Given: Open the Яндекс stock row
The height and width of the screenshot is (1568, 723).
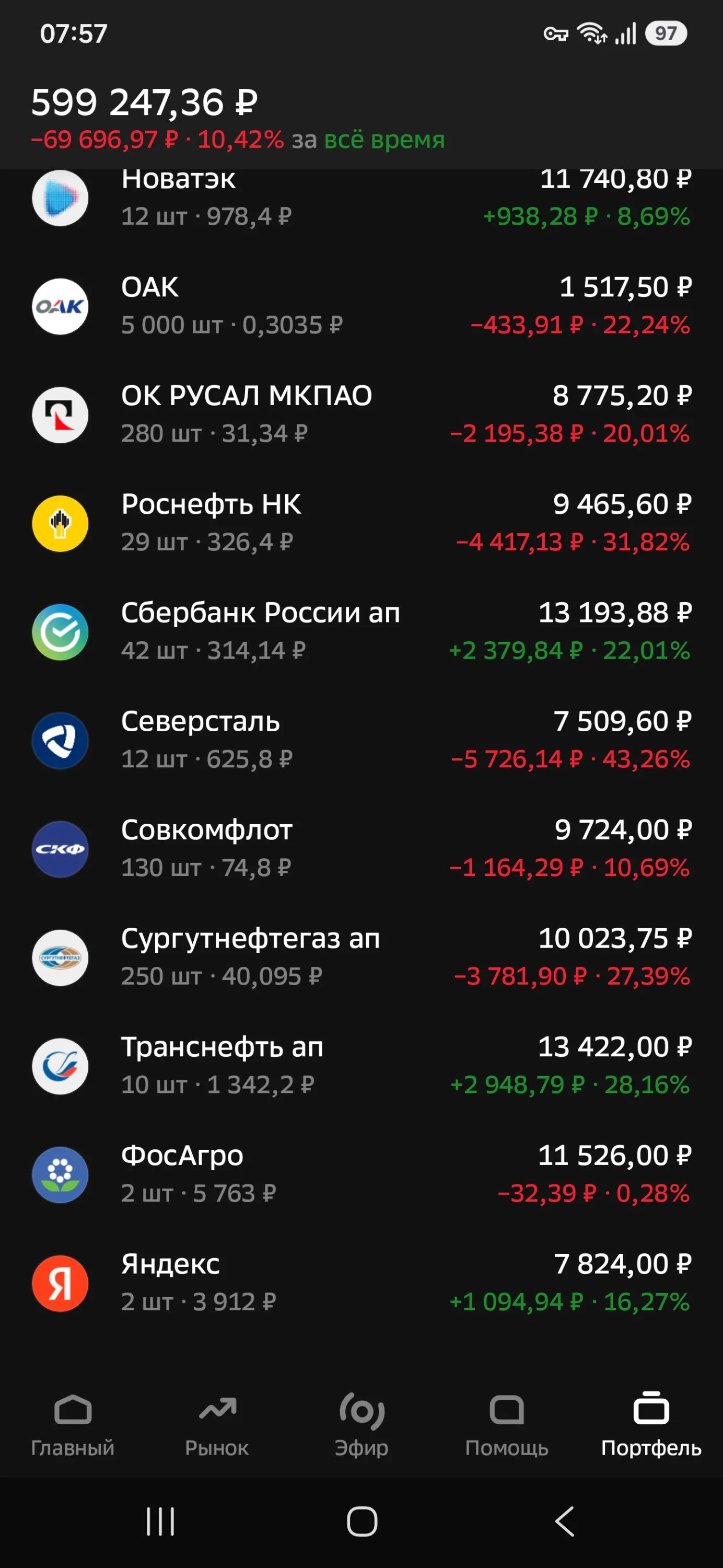Looking at the screenshot, I should (x=361, y=1283).
